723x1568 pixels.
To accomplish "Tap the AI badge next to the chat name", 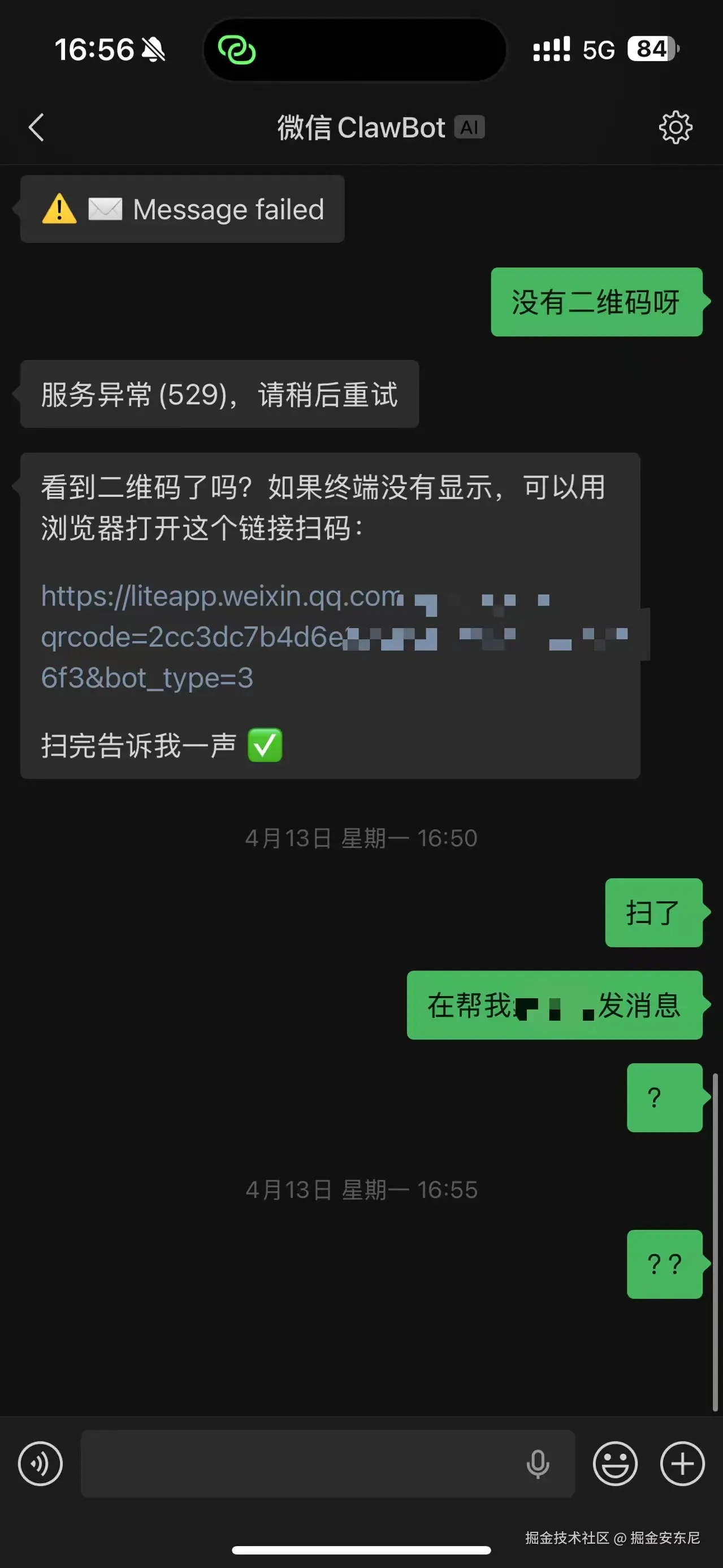I will tap(469, 127).
